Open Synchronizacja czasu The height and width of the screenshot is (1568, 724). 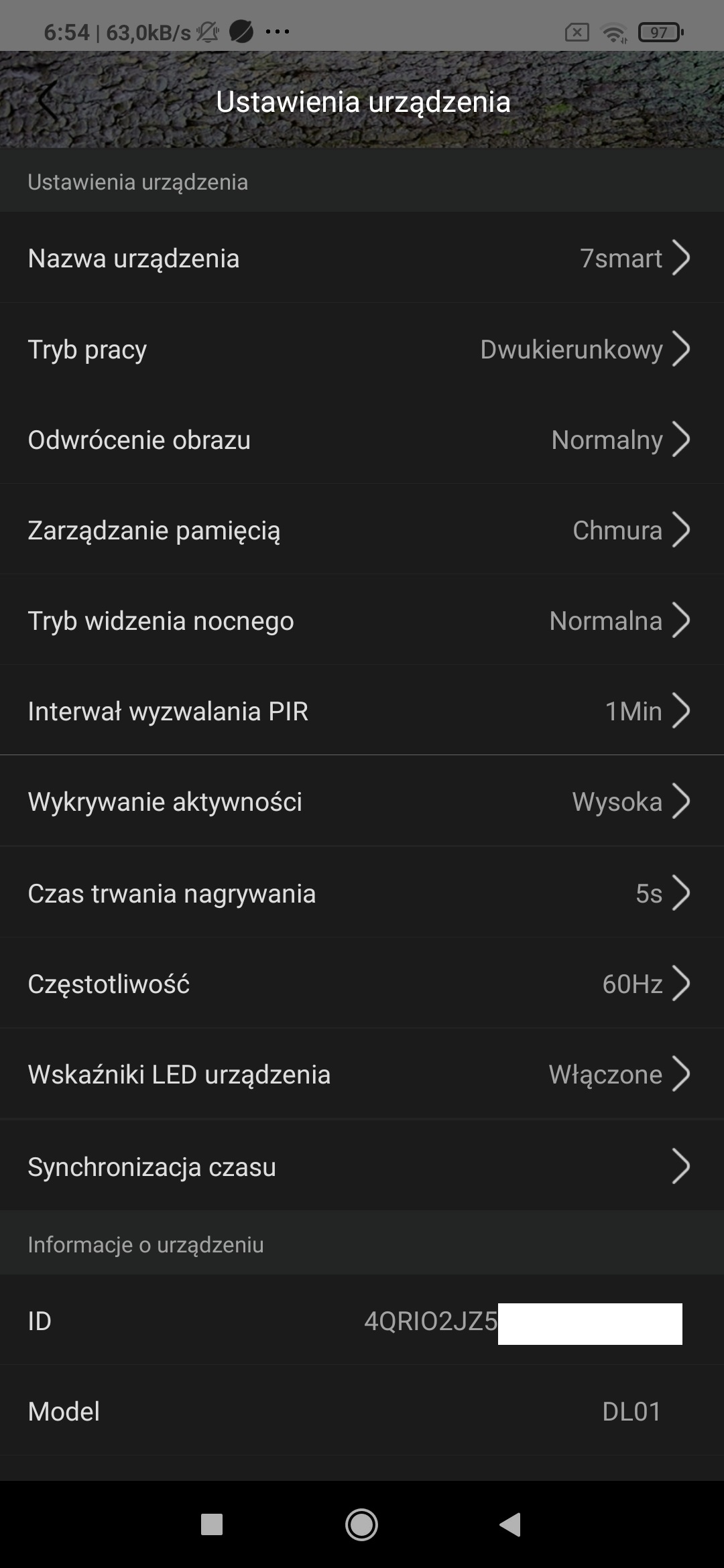(x=362, y=1167)
